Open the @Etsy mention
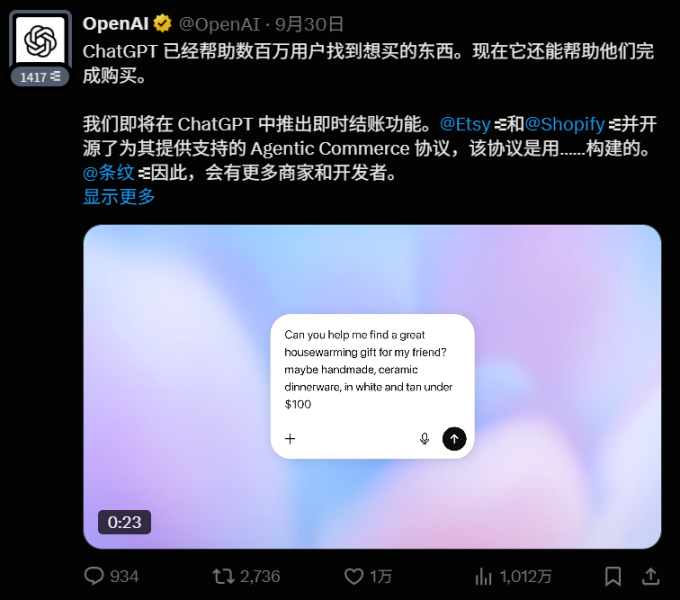This screenshot has height=600, width=680. pyautogui.click(x=465, y=124)
